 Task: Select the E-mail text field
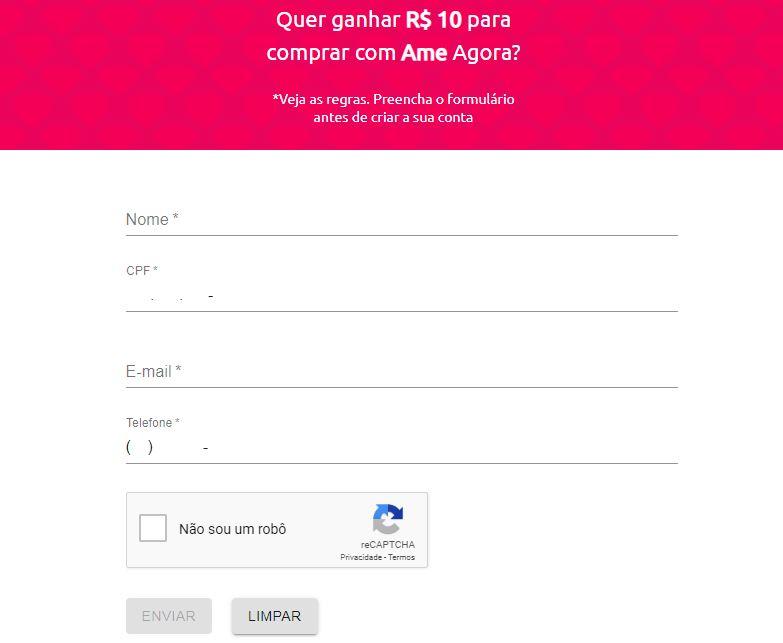[400, 372]
